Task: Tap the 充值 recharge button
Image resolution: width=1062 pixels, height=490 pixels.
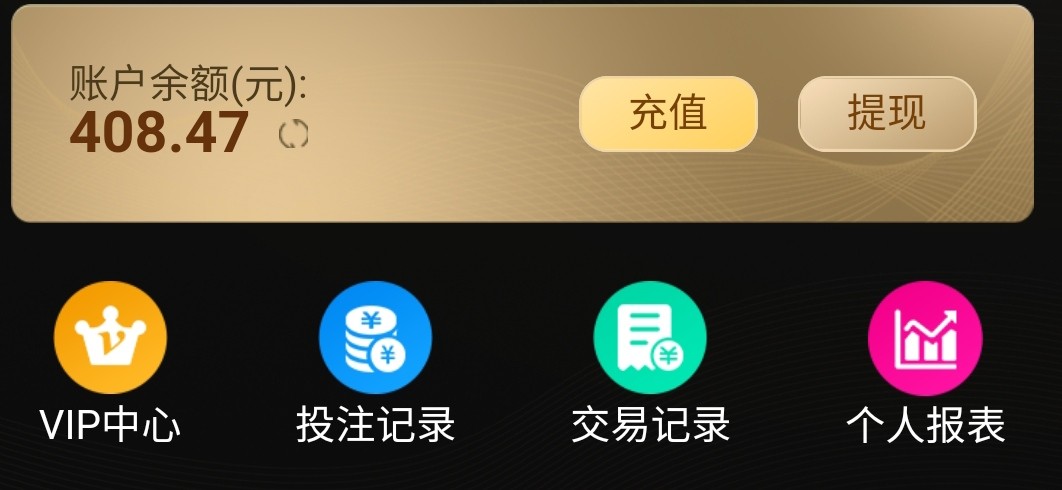Action: (x=668, y=114)
